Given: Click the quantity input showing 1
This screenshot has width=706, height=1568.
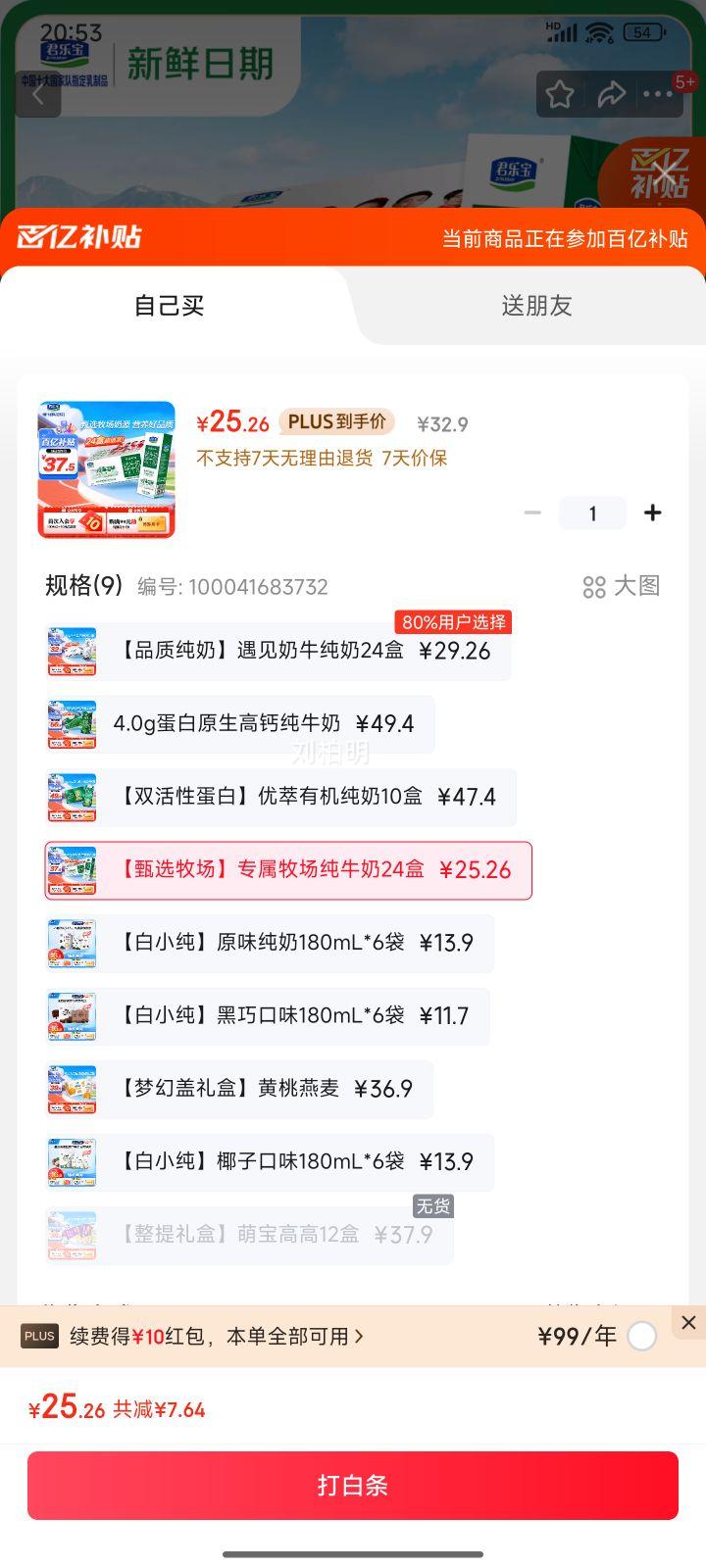Looking at the screenshot, I should 592,513.
